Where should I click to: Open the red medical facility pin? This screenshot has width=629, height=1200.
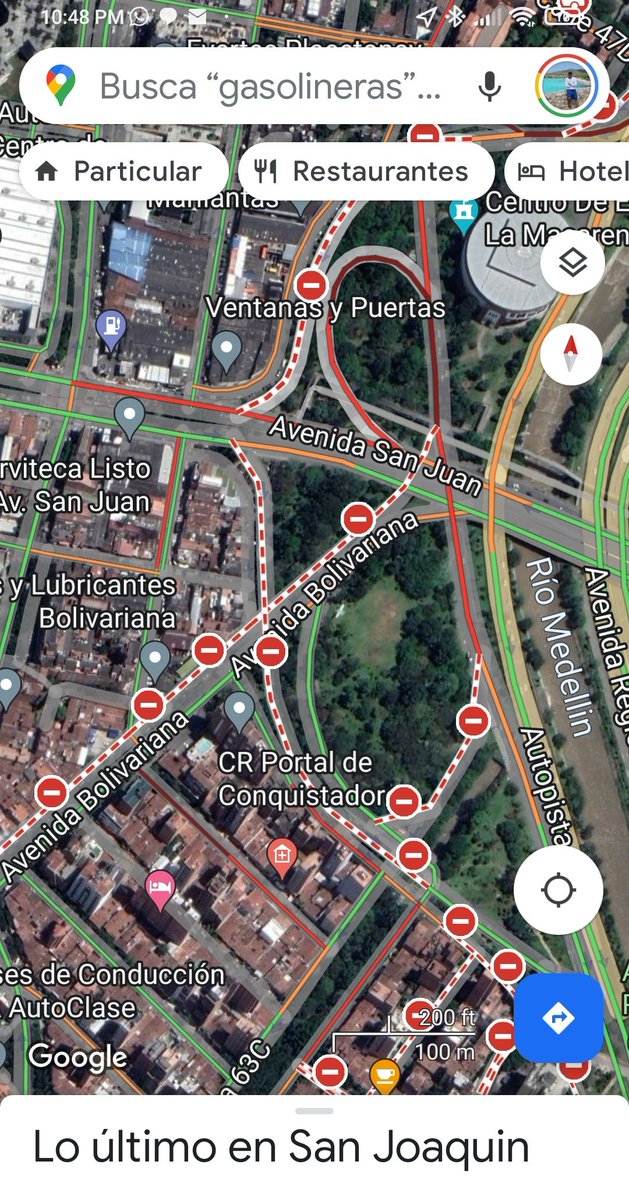click(x=283, y=856)
